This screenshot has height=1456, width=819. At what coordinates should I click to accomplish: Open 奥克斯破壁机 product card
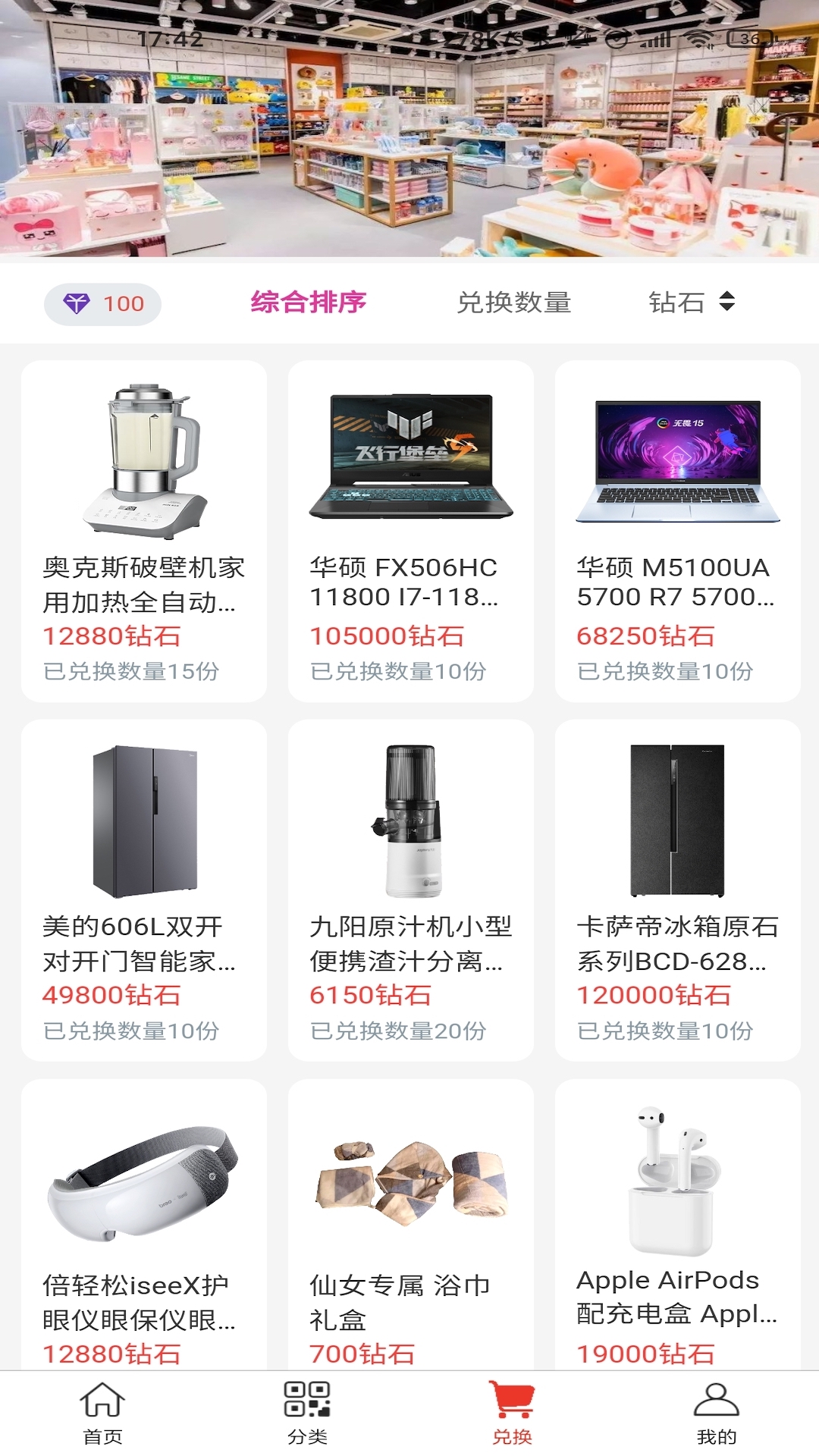(x=144, y=531)
